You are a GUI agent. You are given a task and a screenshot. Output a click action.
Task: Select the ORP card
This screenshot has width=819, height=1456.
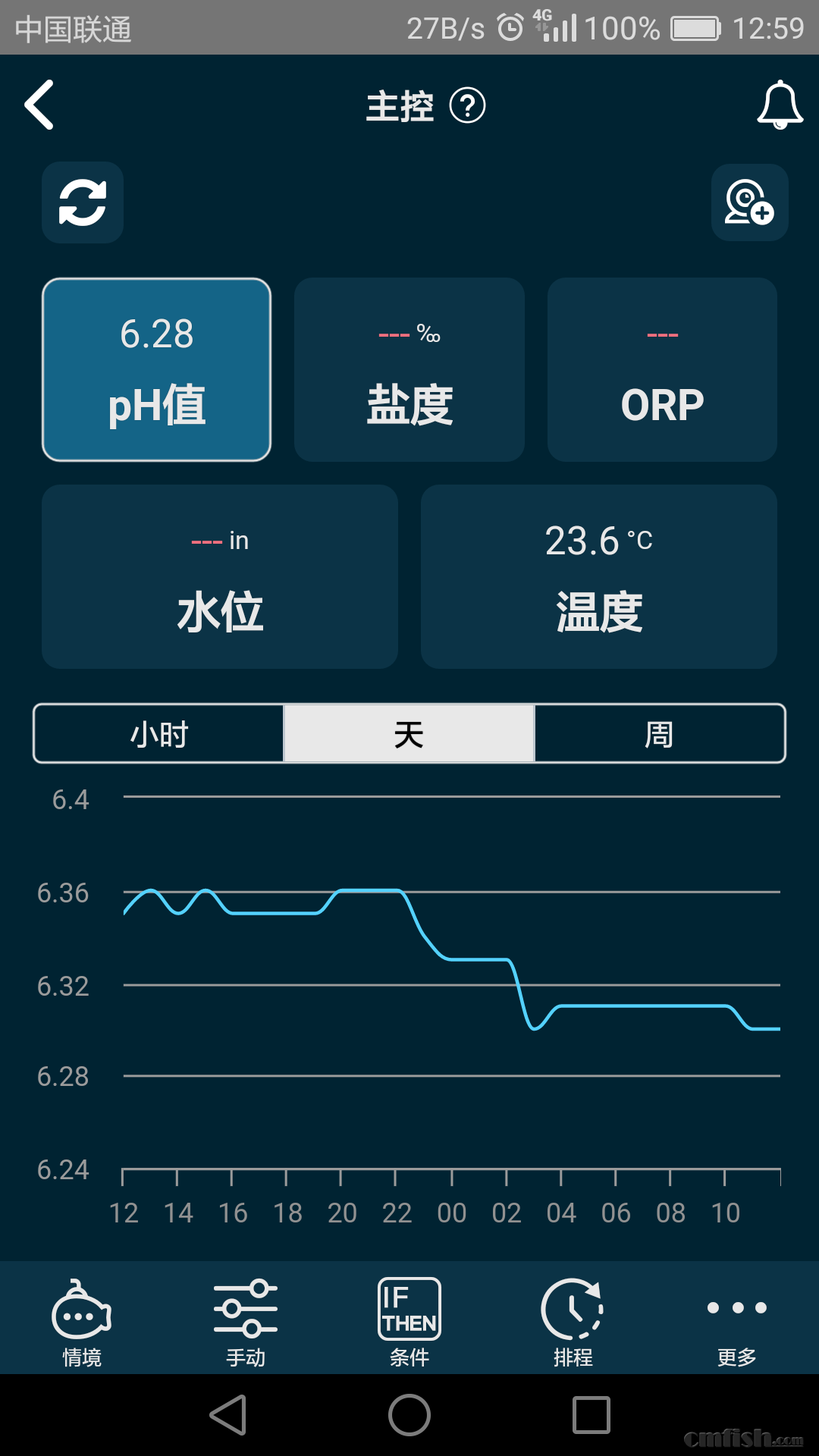tap(662, 369)
